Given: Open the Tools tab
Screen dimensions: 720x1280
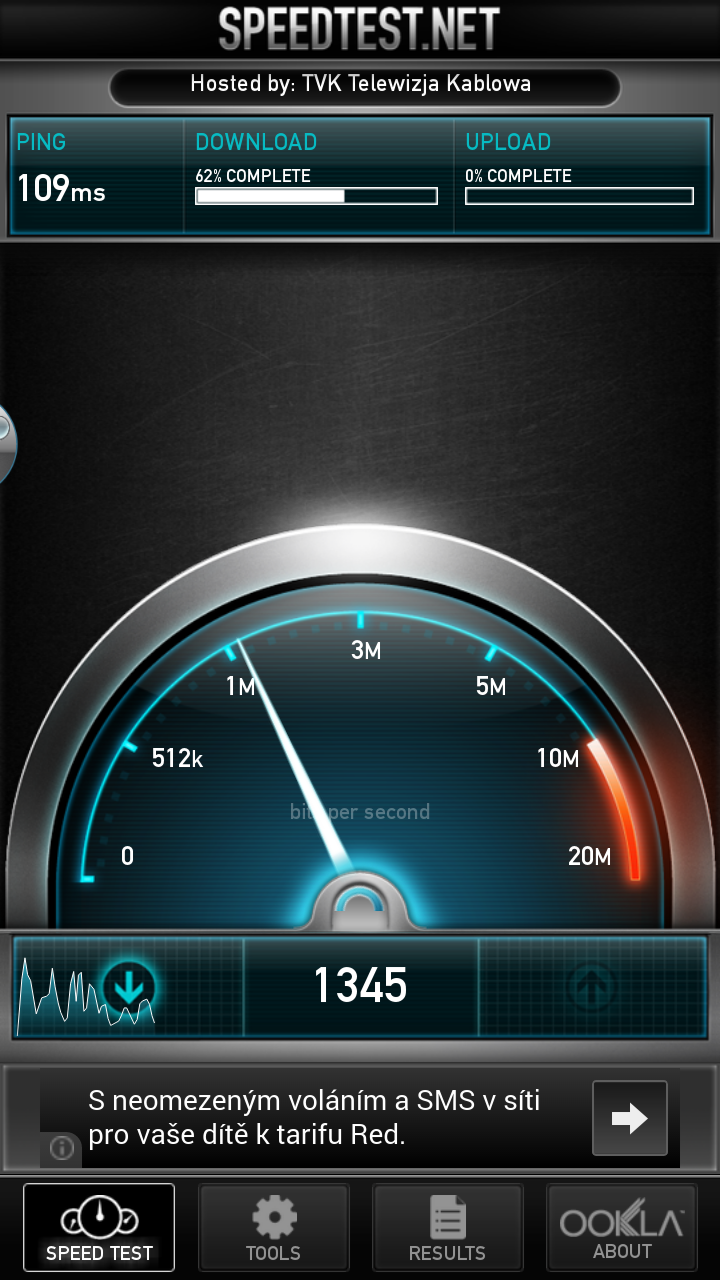Looking at the screenshot, I should click(273, 1227).
